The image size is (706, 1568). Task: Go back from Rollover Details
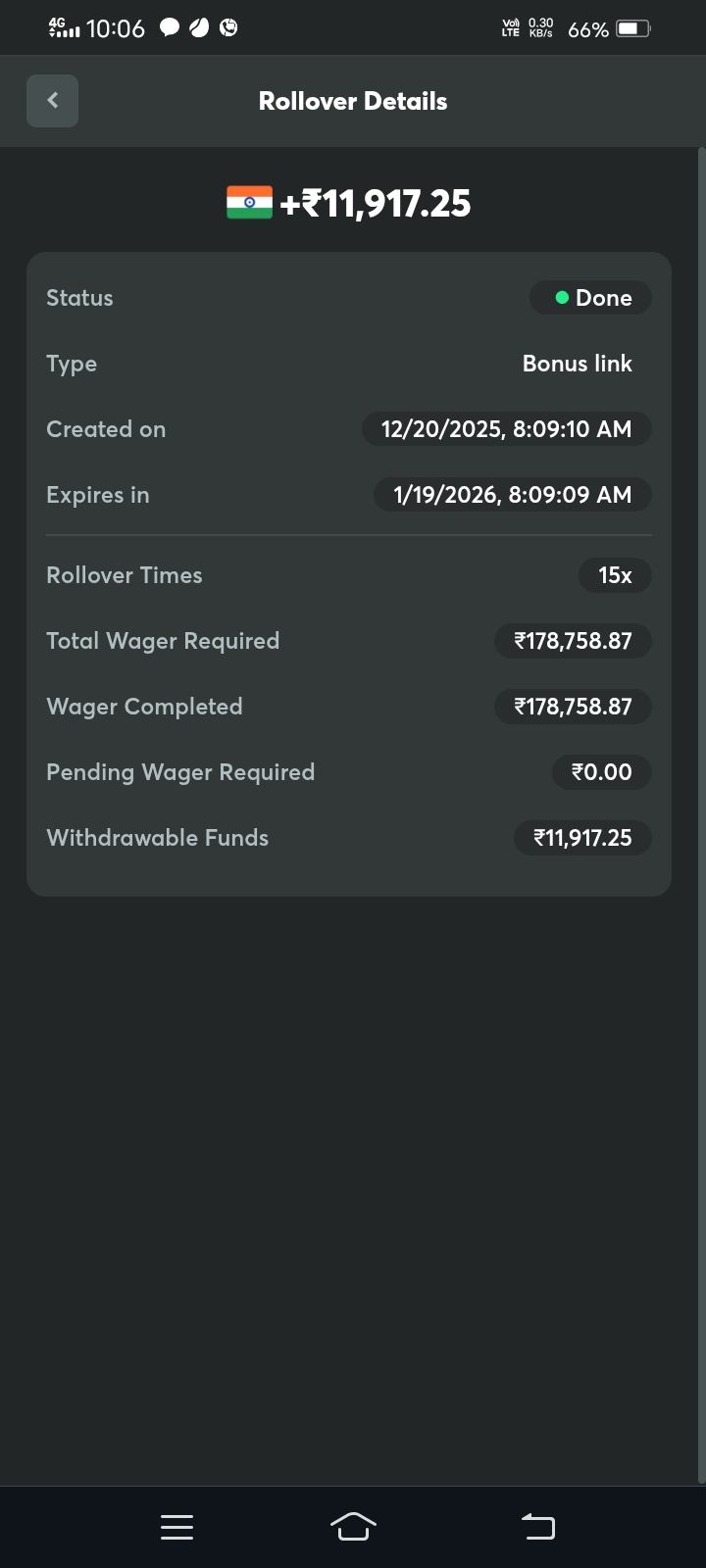coord(52,101)
